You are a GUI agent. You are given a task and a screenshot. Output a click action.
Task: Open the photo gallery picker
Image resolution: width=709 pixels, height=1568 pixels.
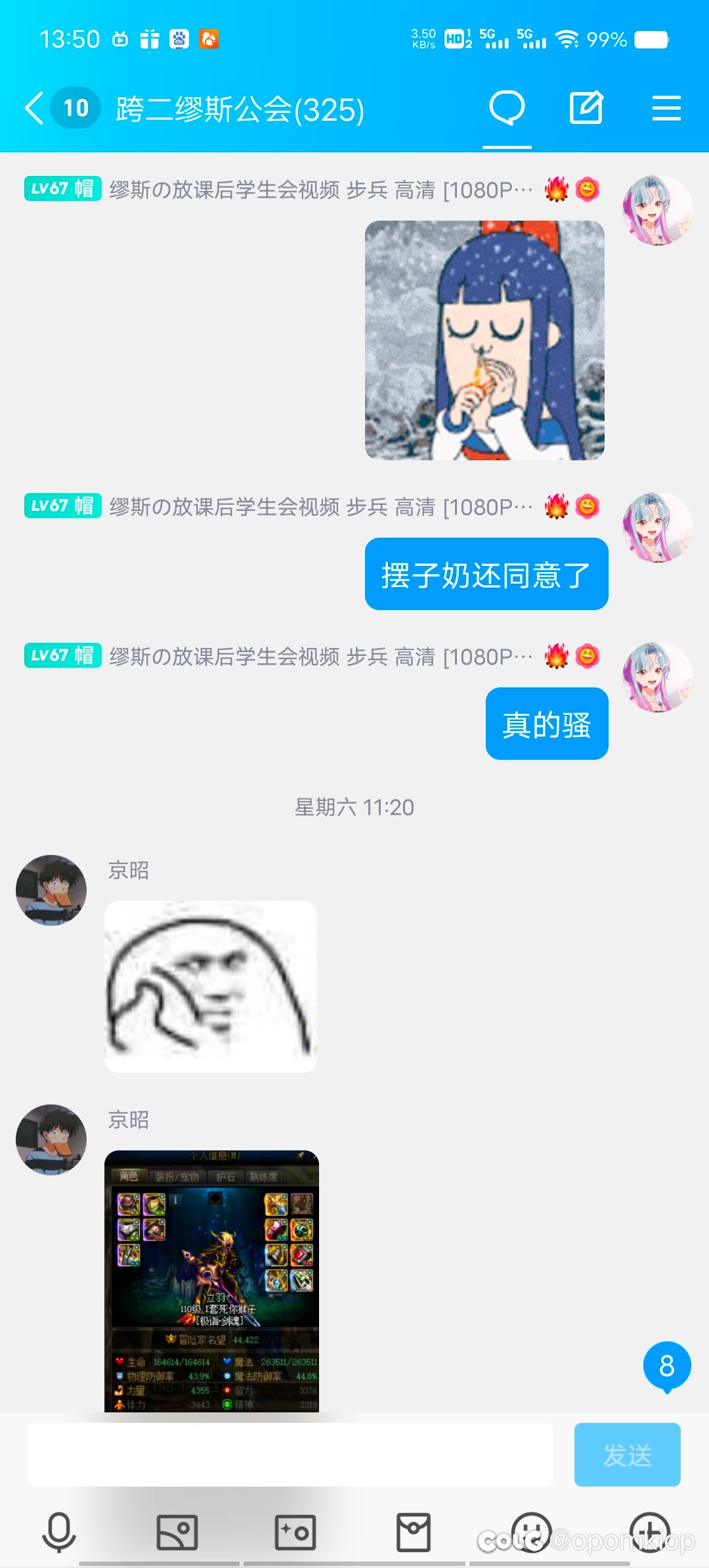tap(177, 1532)
